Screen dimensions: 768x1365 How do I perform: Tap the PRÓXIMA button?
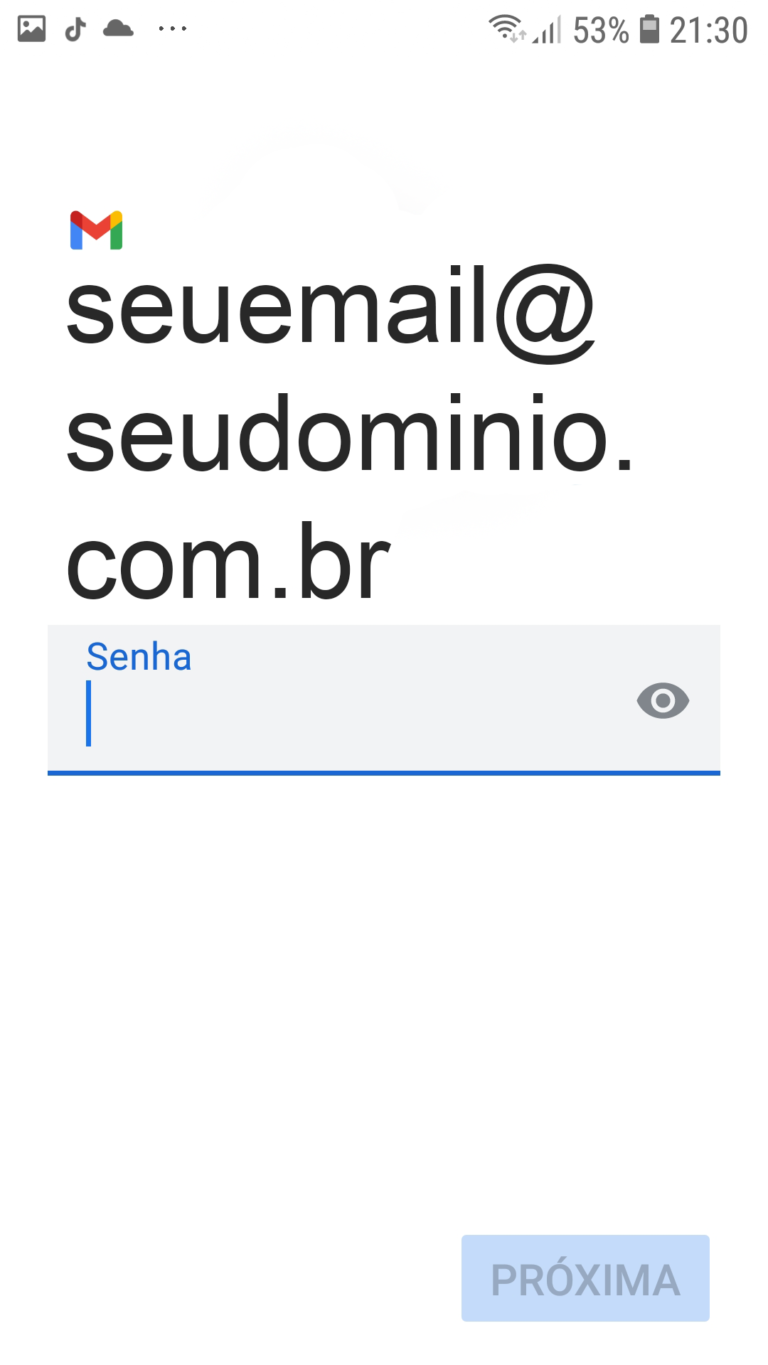click(585, 1278)
